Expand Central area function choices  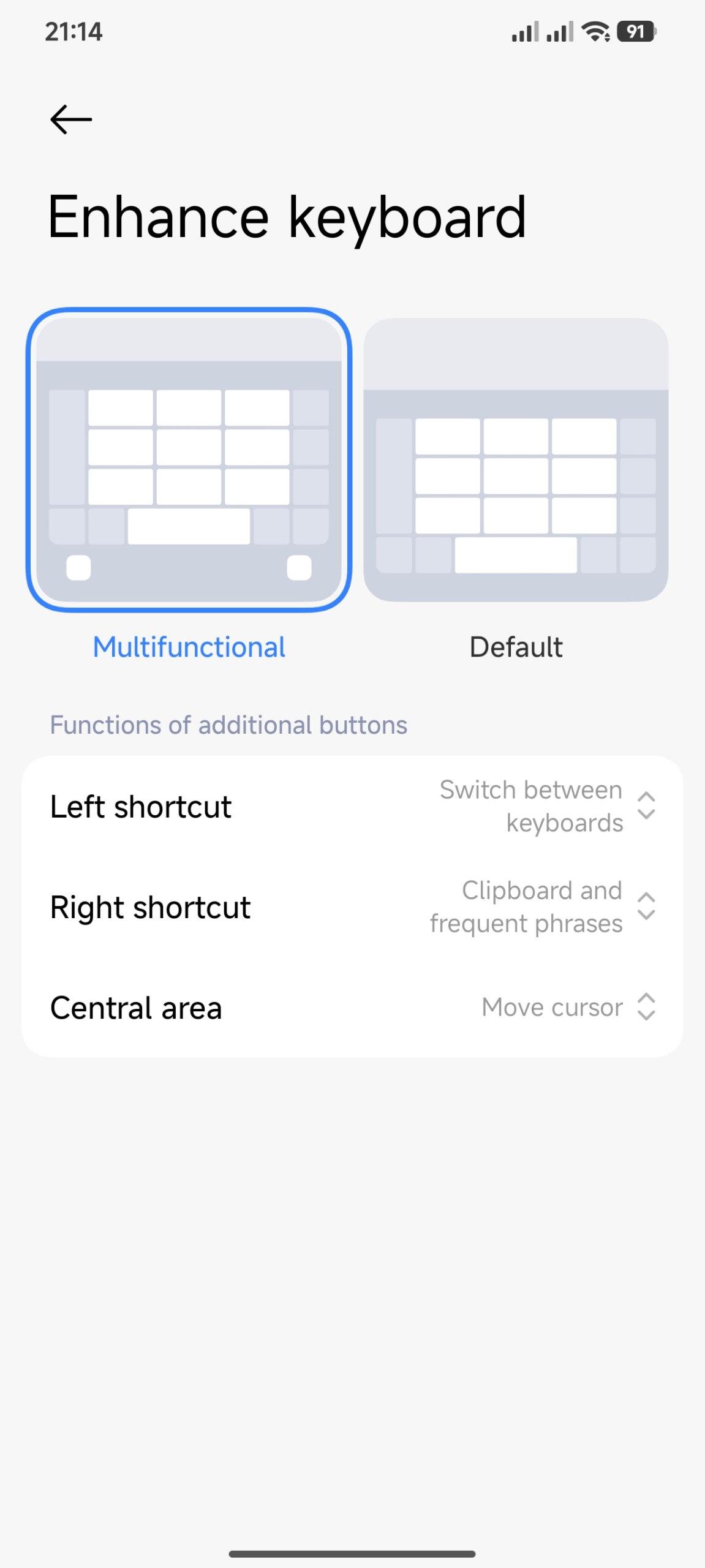pyautogui.click(x=352, y=1007)
